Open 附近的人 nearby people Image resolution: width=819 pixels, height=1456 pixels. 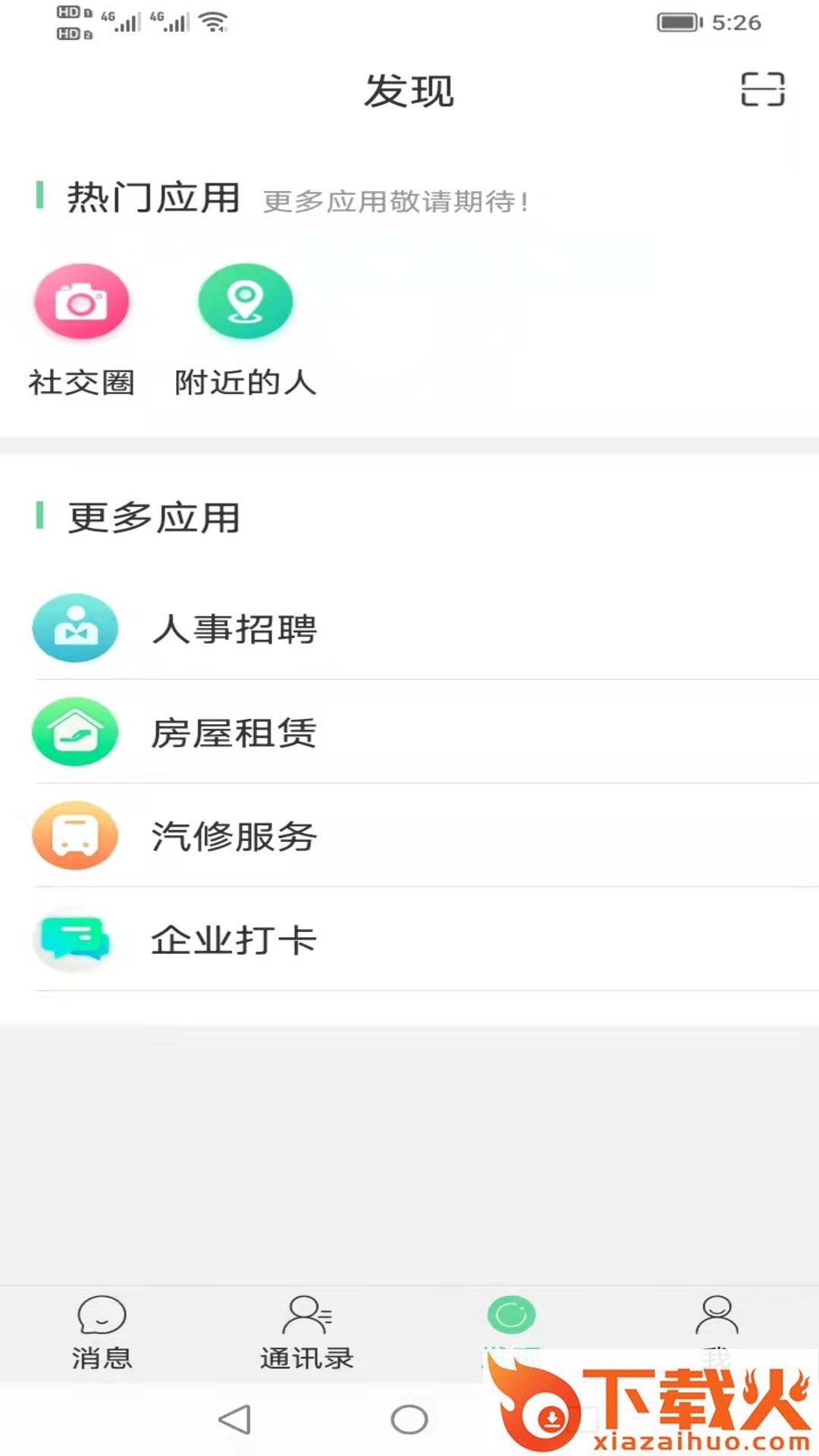(245, 302)
